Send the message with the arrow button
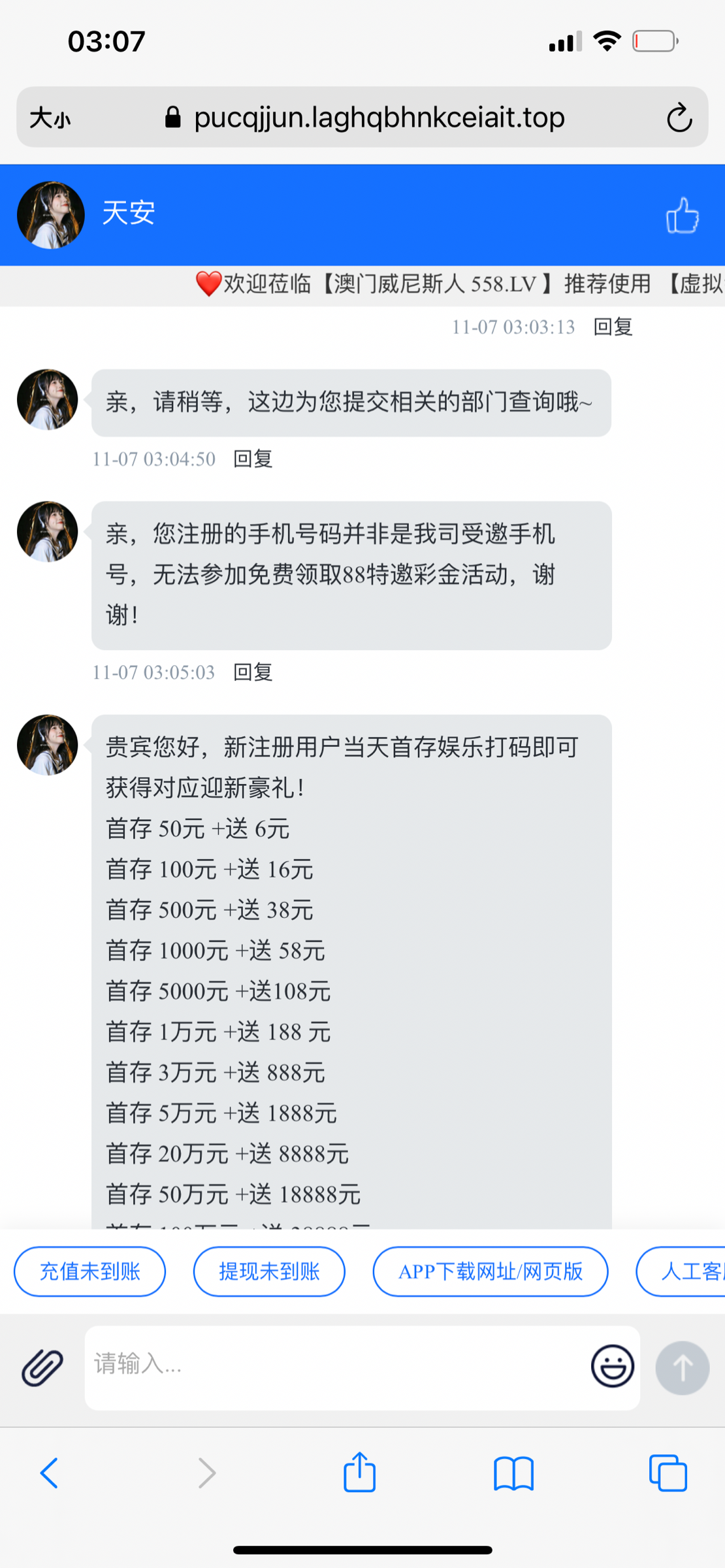Screen dimensions: 725x1568 (x=683, y=1367)
